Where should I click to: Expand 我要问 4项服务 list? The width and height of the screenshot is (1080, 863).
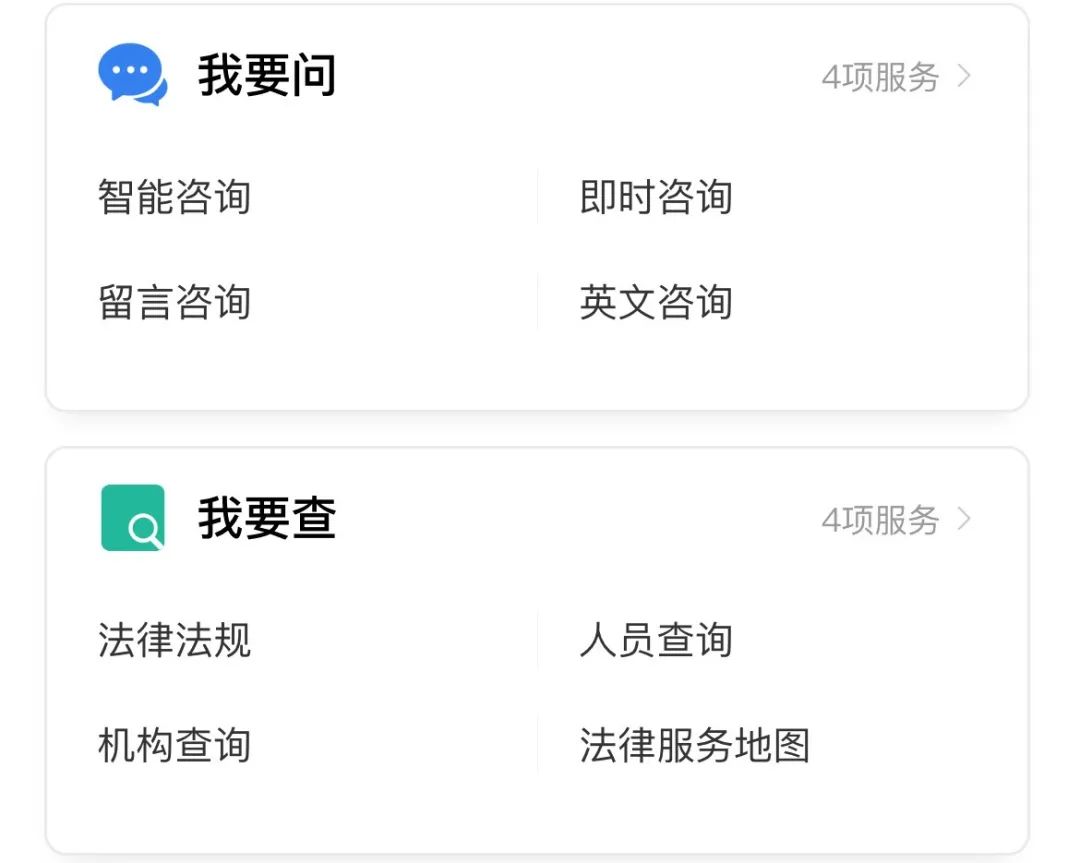pyautogui.click(x=896, y=77)
